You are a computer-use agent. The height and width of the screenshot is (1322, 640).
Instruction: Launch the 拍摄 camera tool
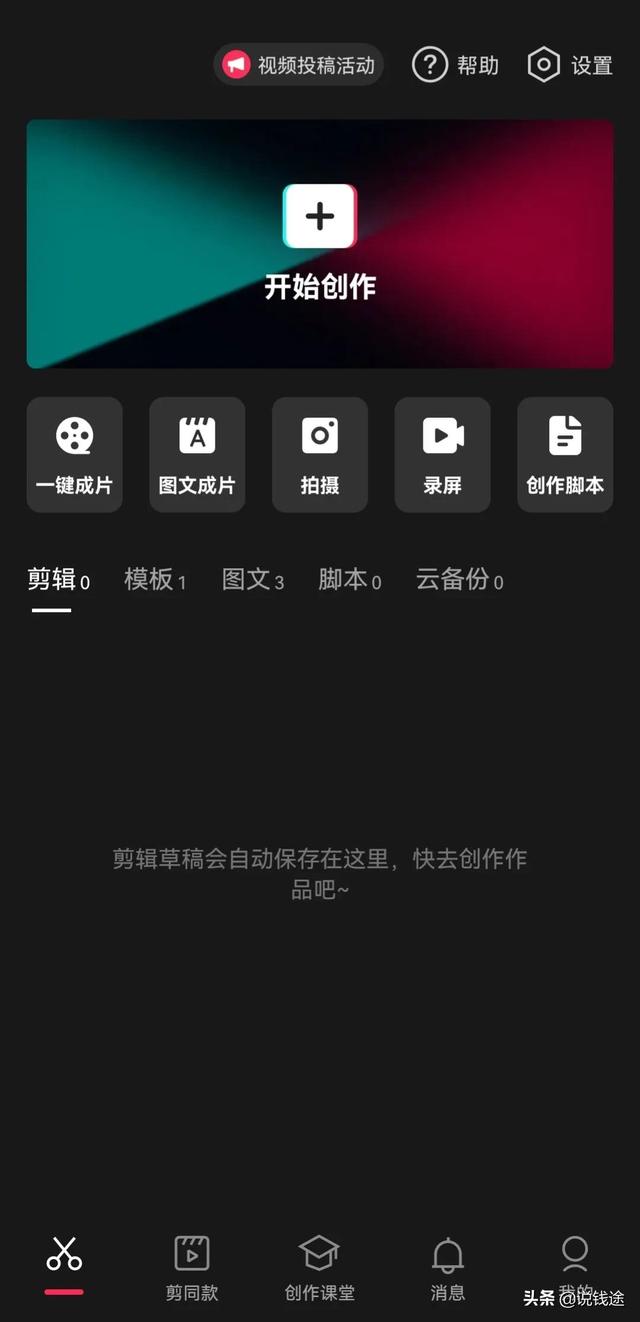click(x=320, y=455)
